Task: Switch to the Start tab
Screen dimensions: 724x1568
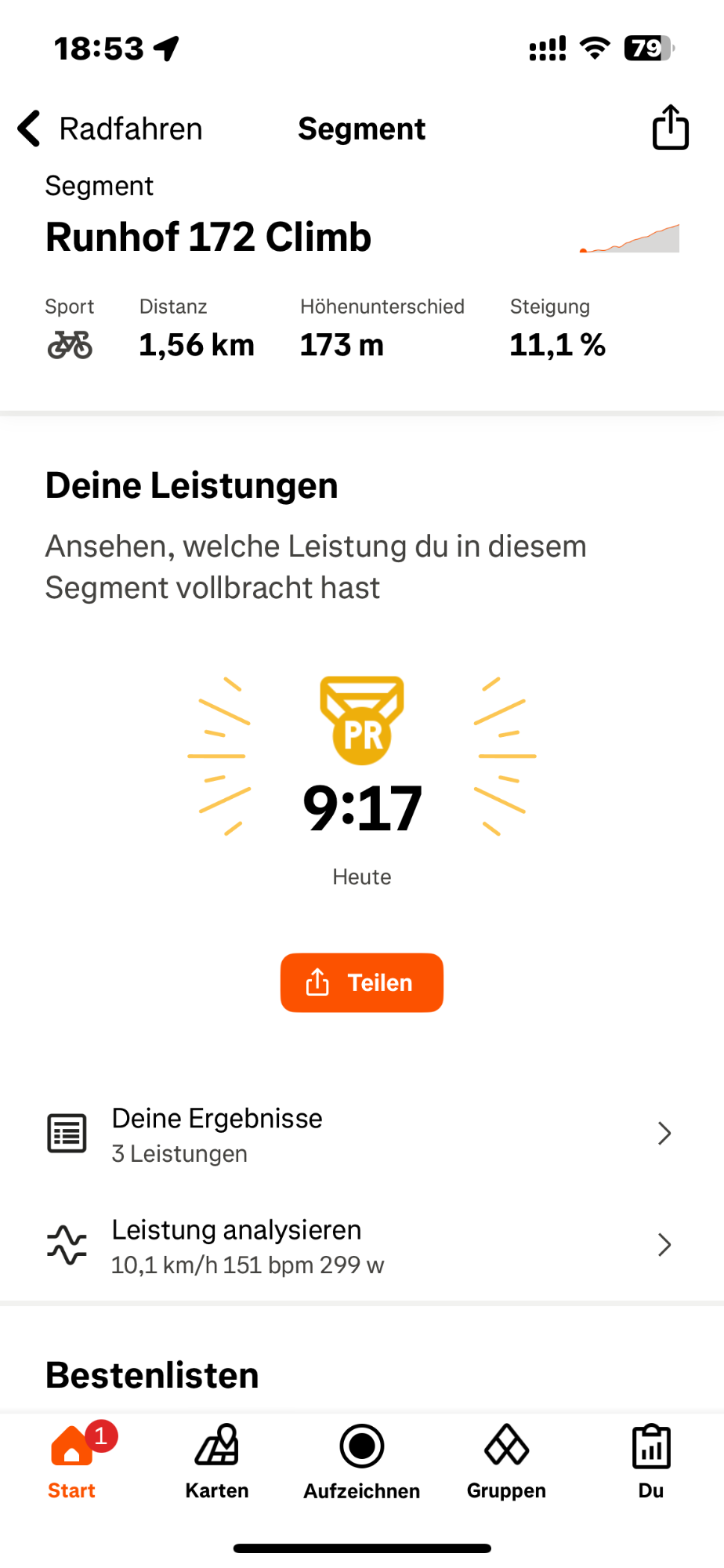Action: [x=72, y=1461]
